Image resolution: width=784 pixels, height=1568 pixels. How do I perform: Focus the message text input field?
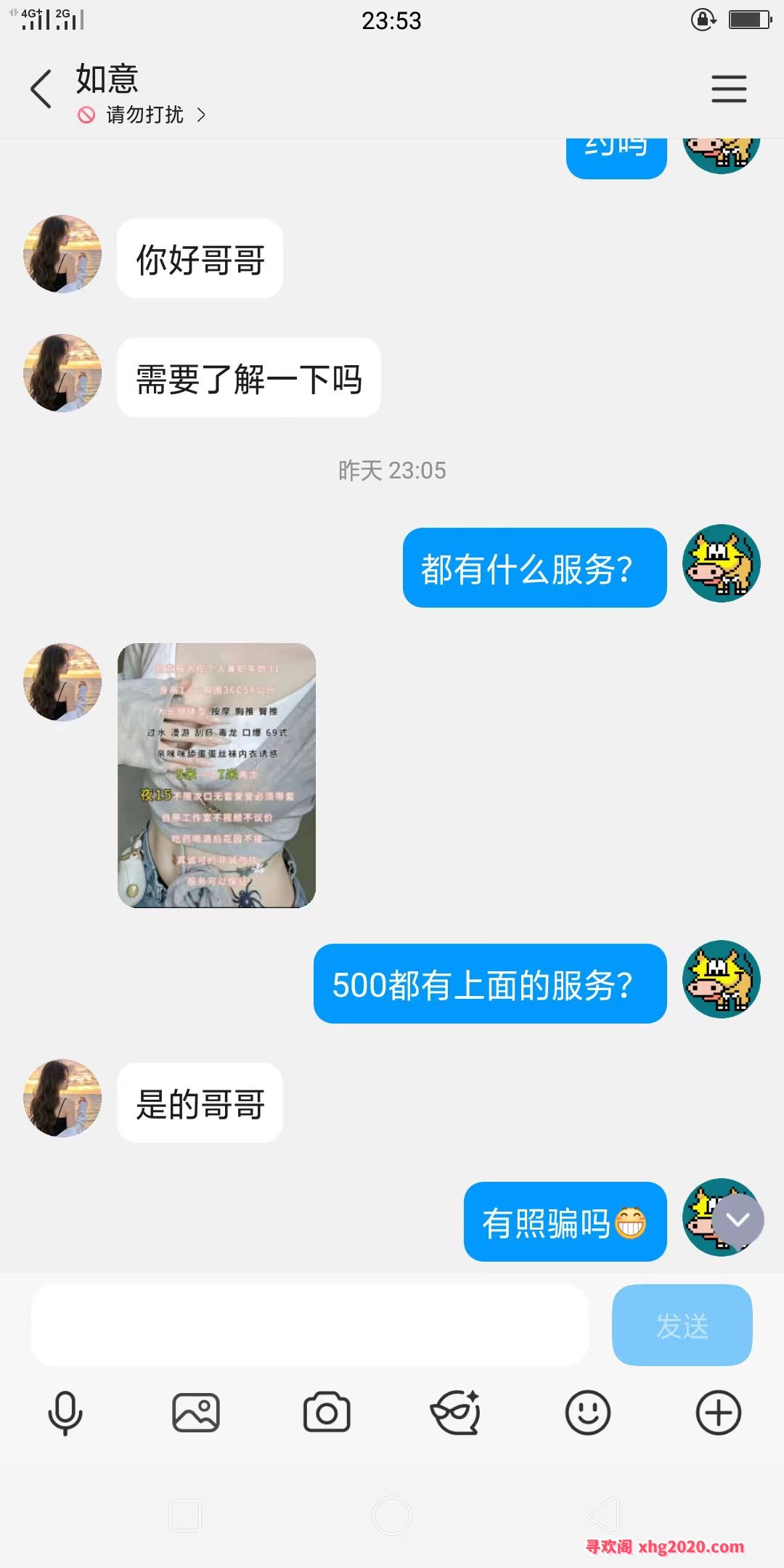pos(309,1325)
